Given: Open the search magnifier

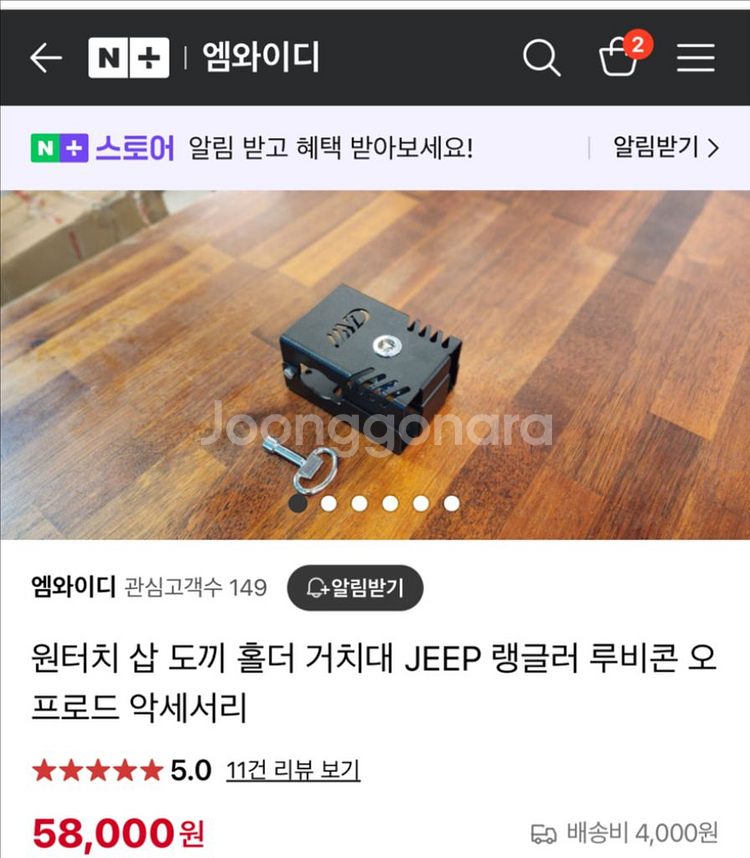Looking at the screenshot, I should 541,58.
